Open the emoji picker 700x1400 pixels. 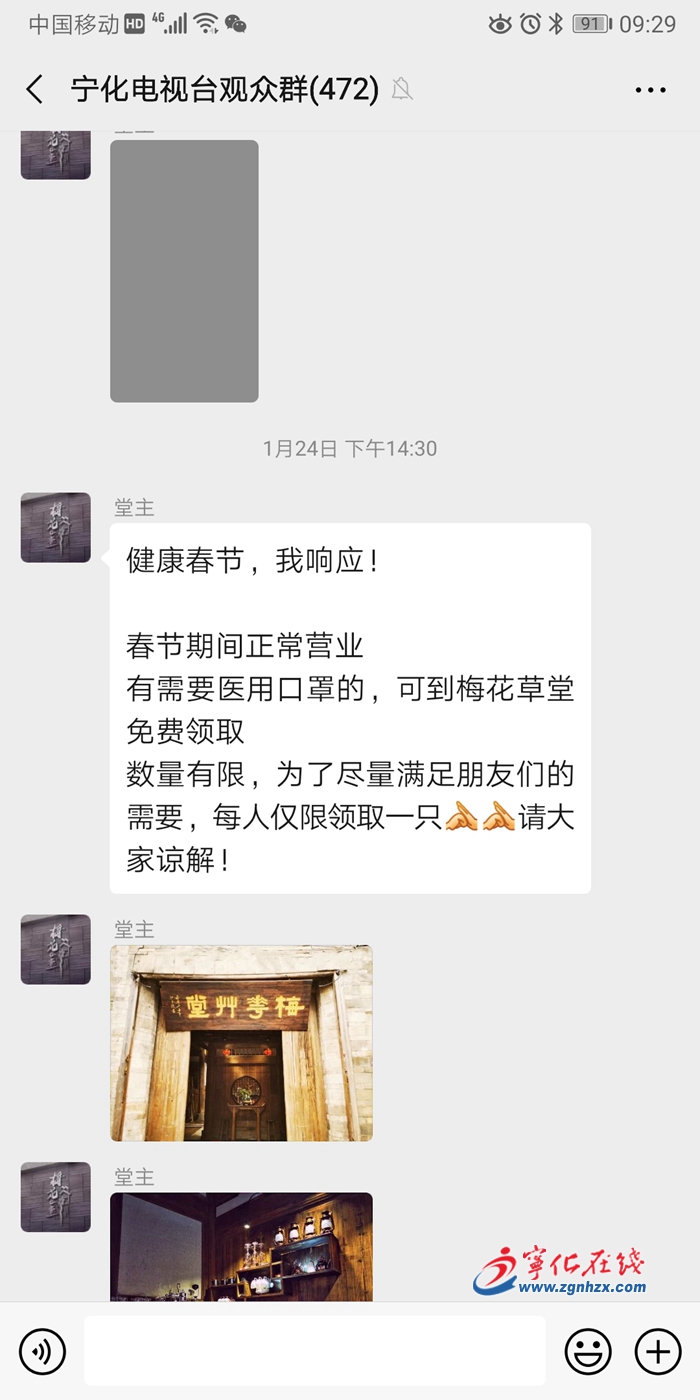click(588, 1352)
